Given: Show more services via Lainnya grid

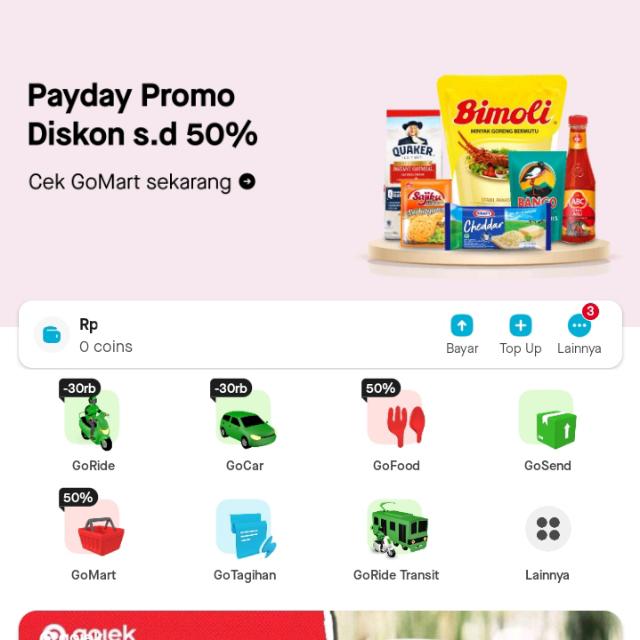Looking at the screenshot, I should pos(547,537).
